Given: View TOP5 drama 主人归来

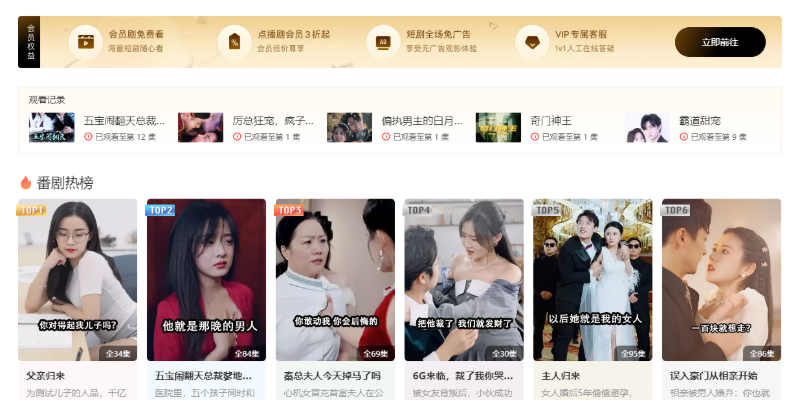Looking at the screenshot, I should pos(592,280).
